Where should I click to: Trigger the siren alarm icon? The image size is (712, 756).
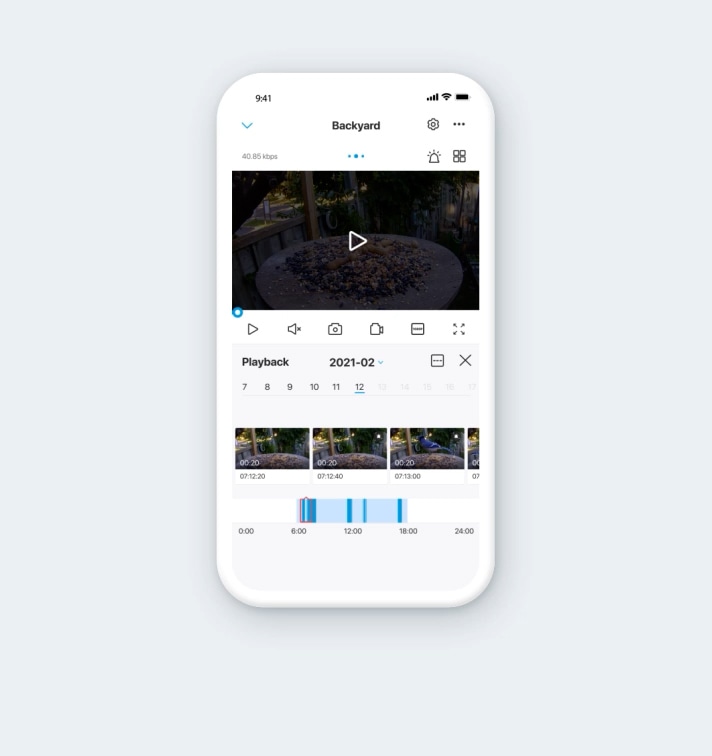tap(434, 157)
